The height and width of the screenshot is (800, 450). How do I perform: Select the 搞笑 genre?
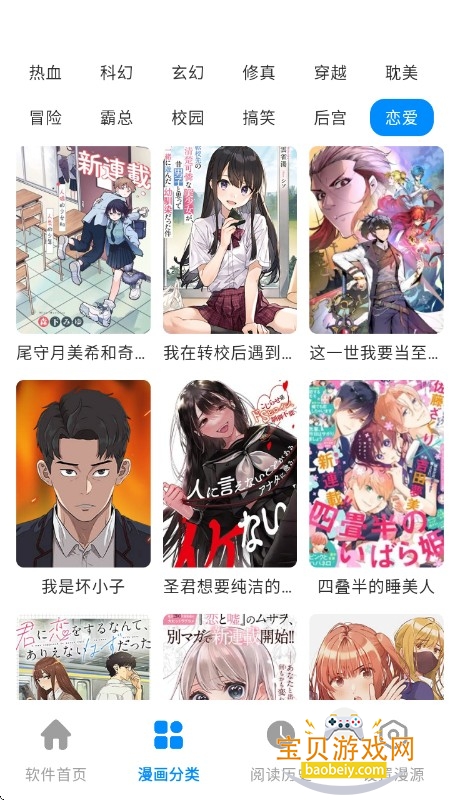click(x=259, y=118)
